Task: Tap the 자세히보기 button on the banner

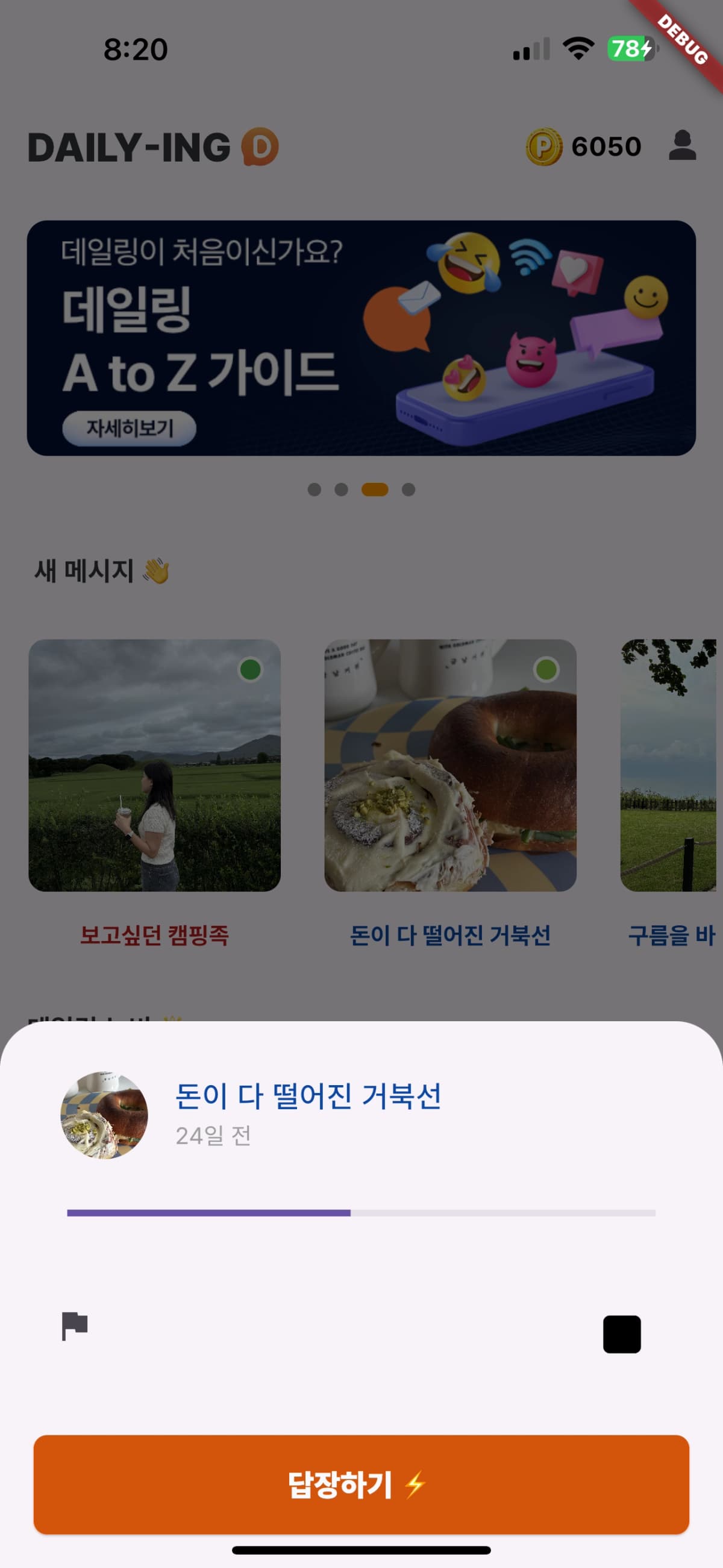Action: [130, 428]
